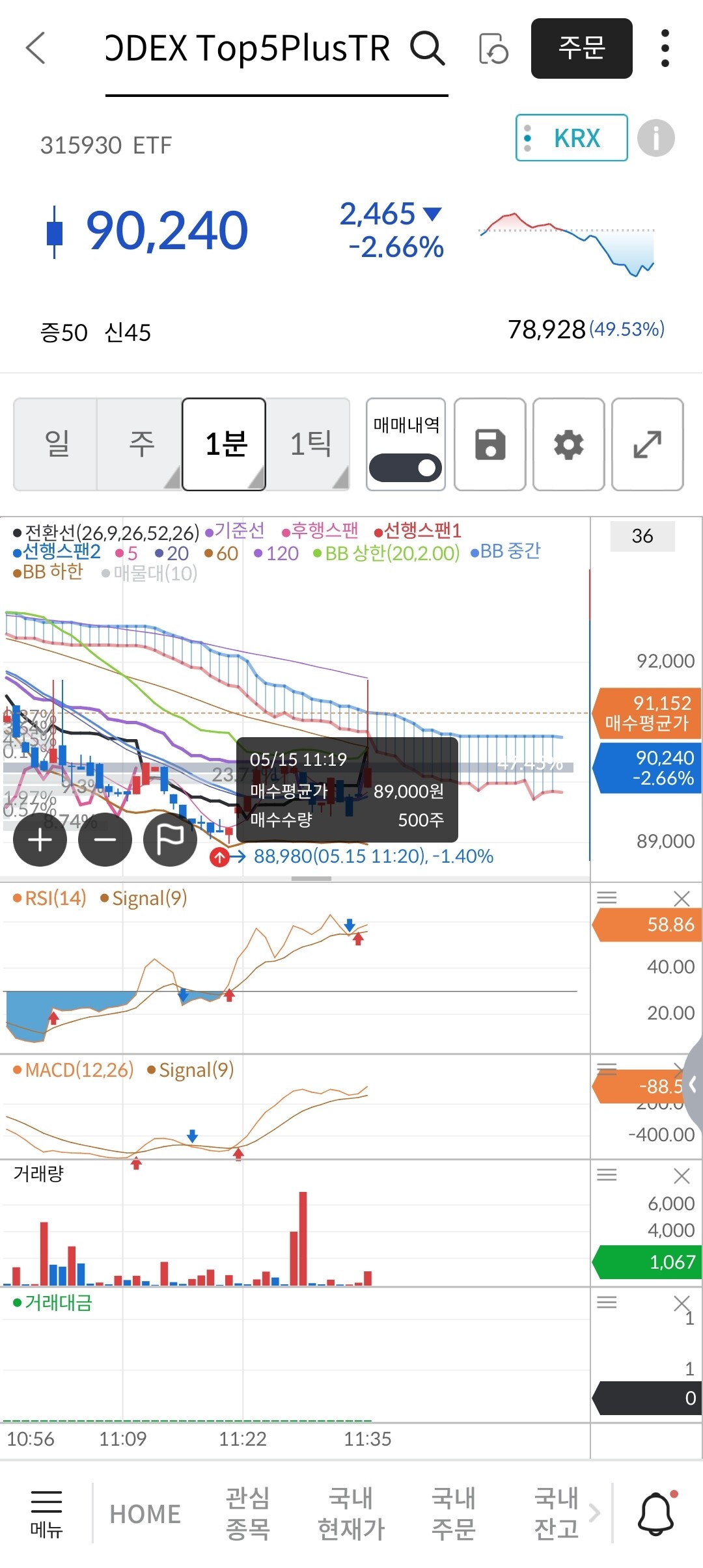Go back using the top-left arrow
The height and width of the screenshot is (1568, 703).
pos(36,48)
